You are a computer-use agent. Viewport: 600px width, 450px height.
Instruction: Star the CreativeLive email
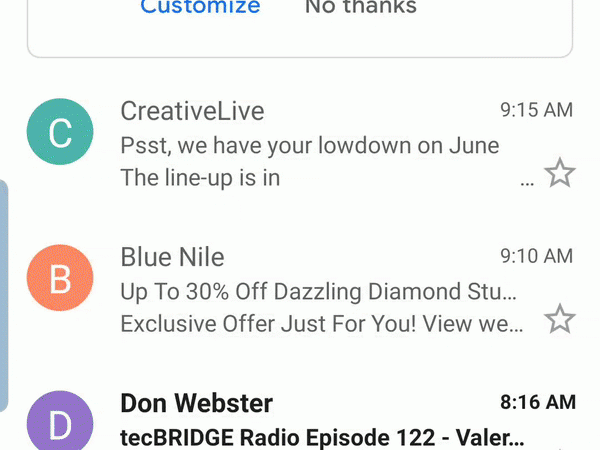pyautogui.click(x=560, y=174)
